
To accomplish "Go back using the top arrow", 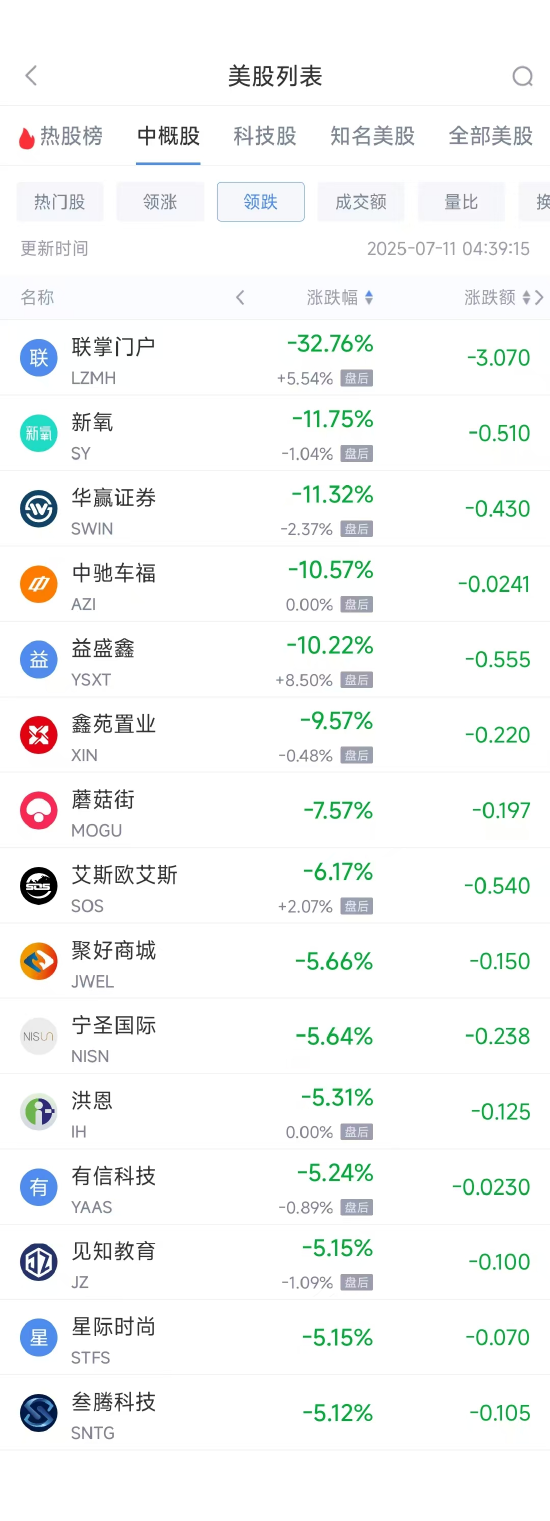I will (x=31, y=76).
